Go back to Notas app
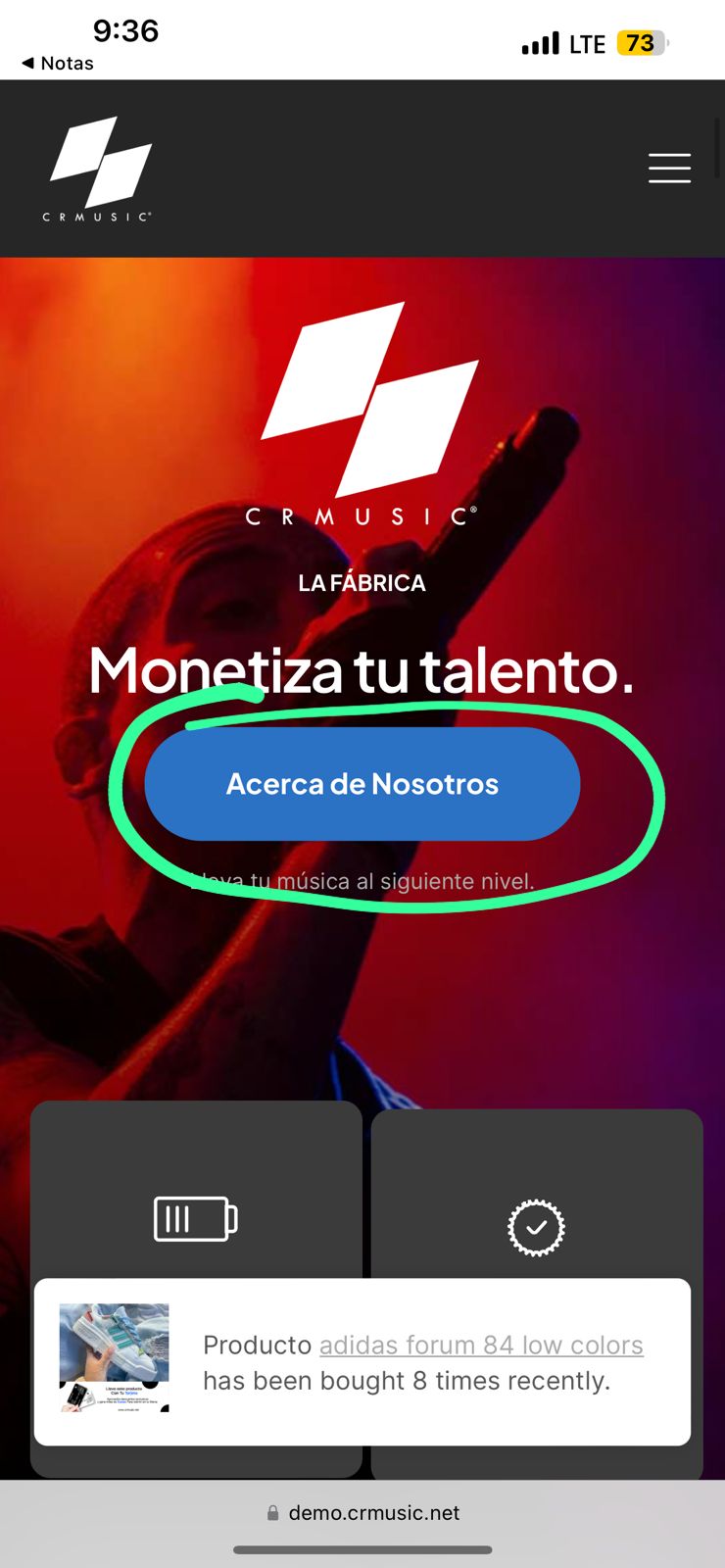The width and height of the screenshot is (725, 1568). (x=58, y=64)
